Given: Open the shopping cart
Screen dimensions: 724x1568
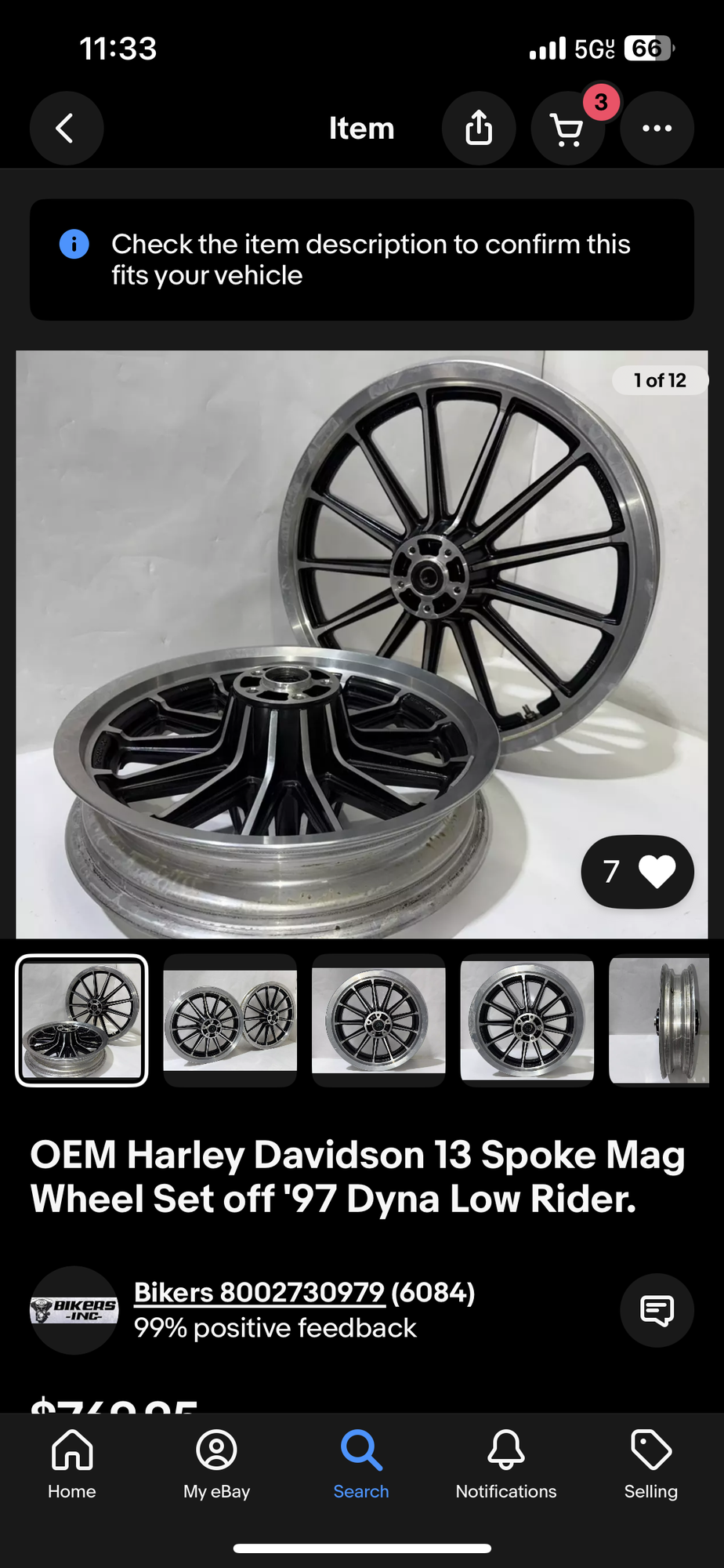Looking at the screenshot, I should click(x=567, y=129).
